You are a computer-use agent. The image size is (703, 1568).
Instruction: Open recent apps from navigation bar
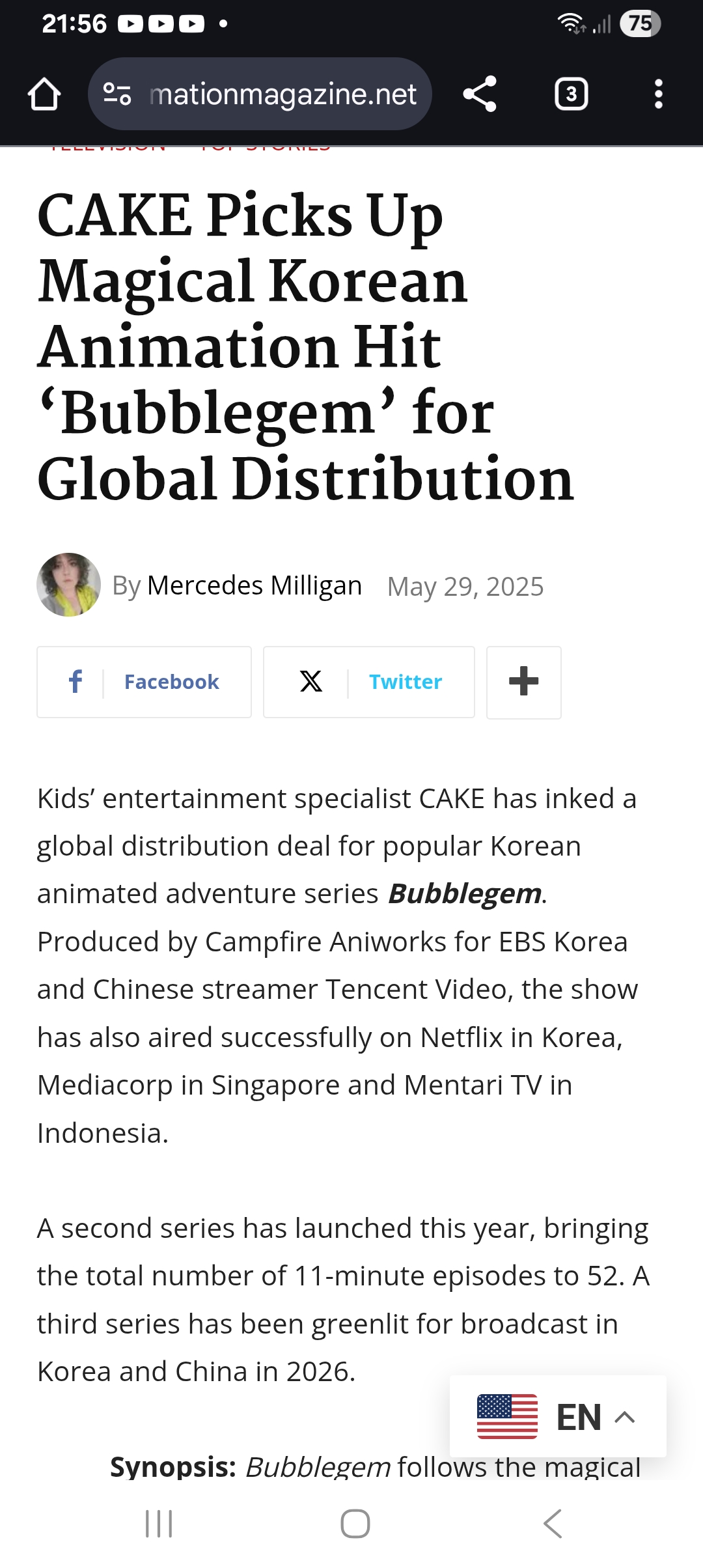(159, 1524)
